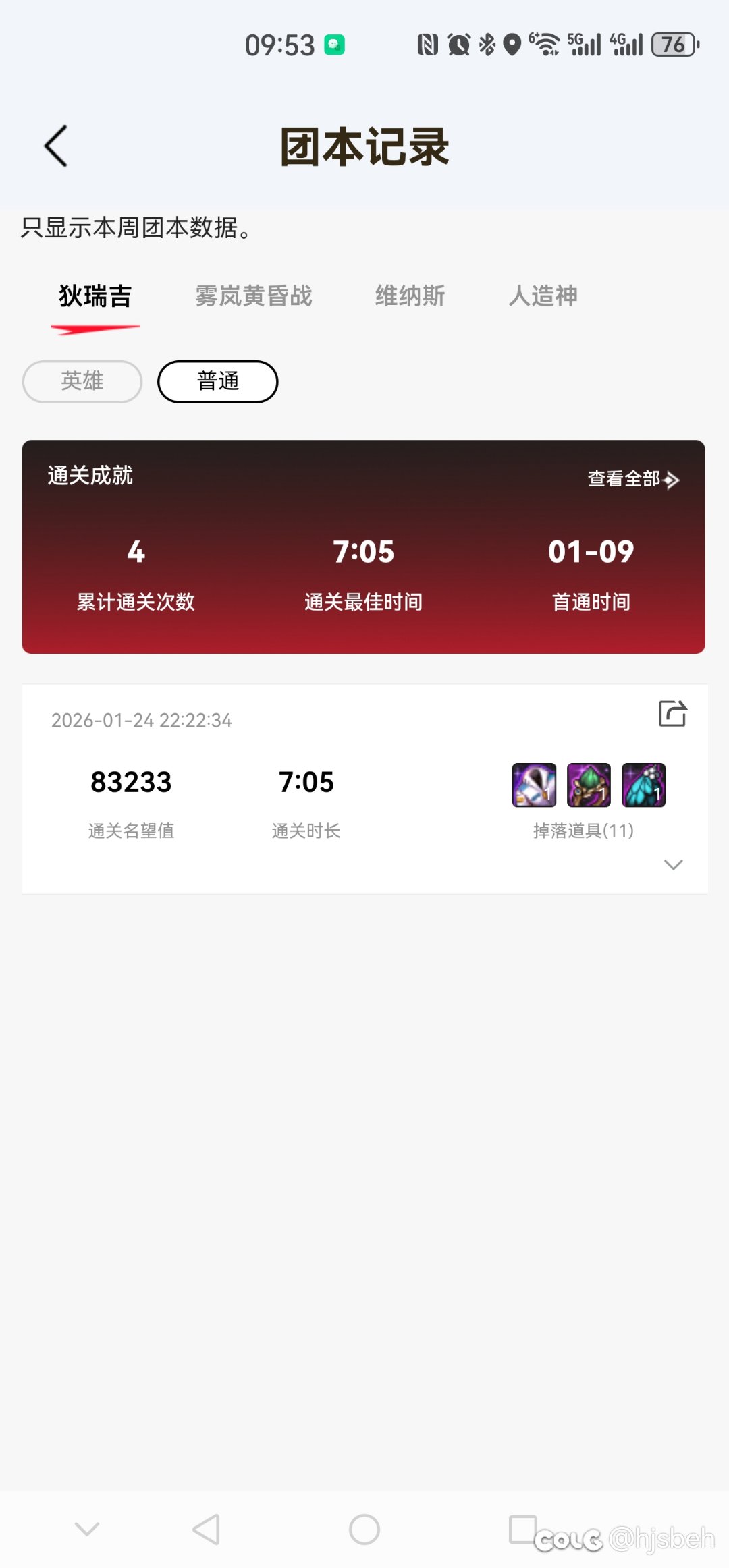Viewport: 729px width, 1568px height.
Task: Open the system recent apps button
Action: pyautogui.click(x=523, y=1530)
